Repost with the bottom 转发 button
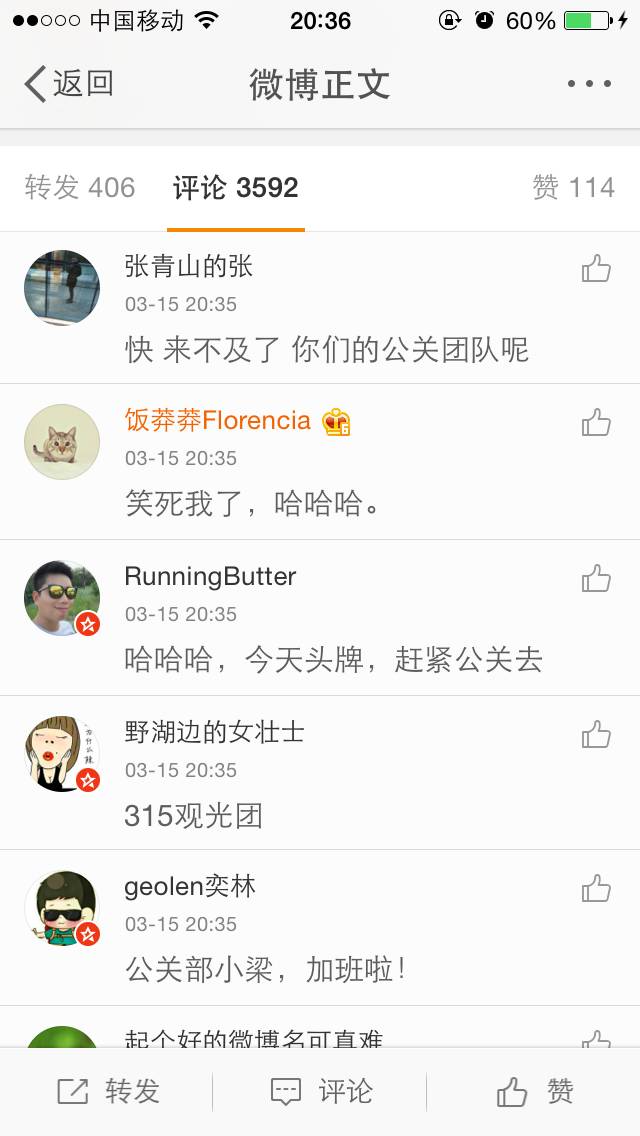 (x=108, y=1092)
